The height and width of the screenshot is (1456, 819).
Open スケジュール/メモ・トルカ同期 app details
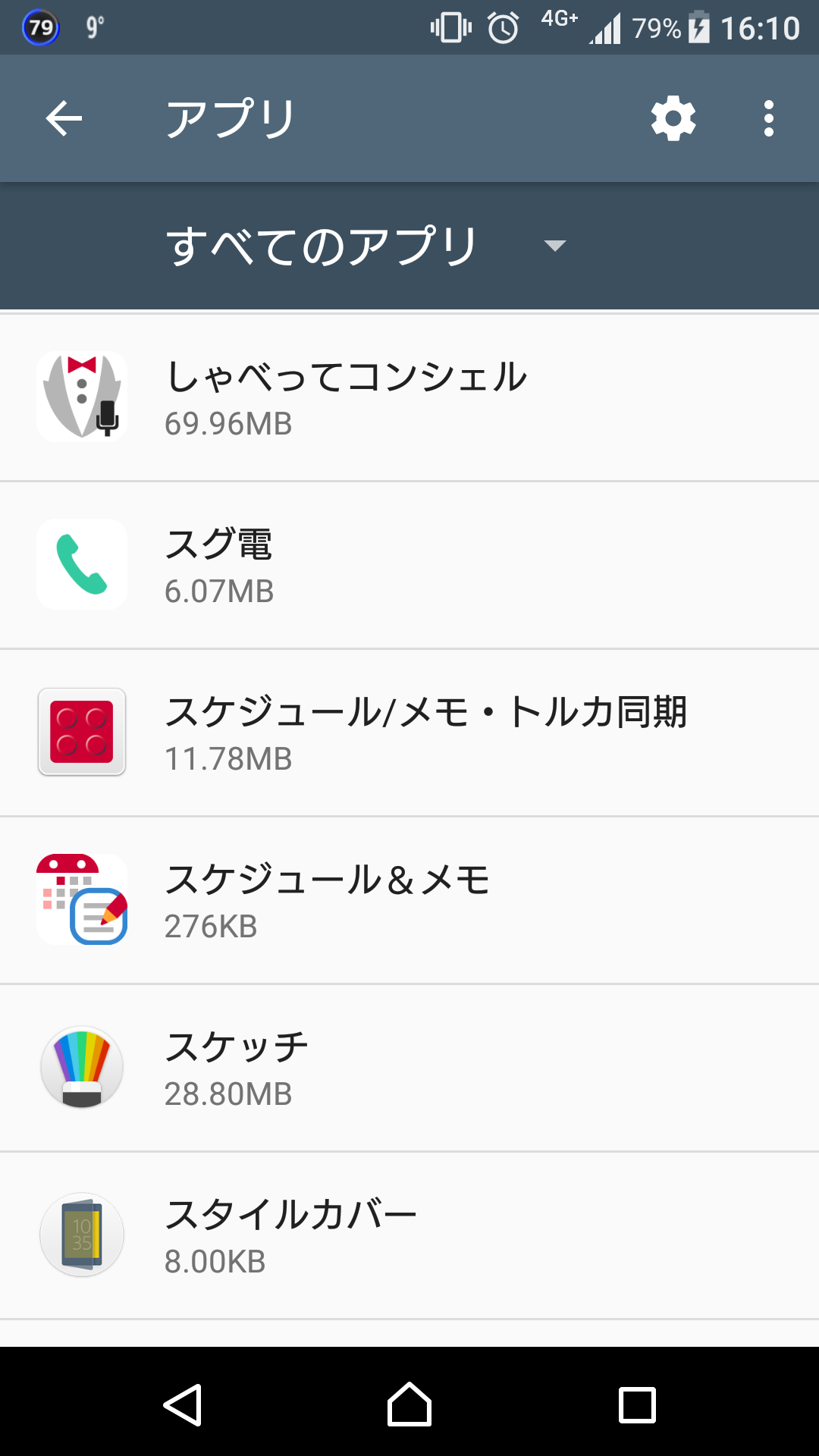tap(409, 733)
